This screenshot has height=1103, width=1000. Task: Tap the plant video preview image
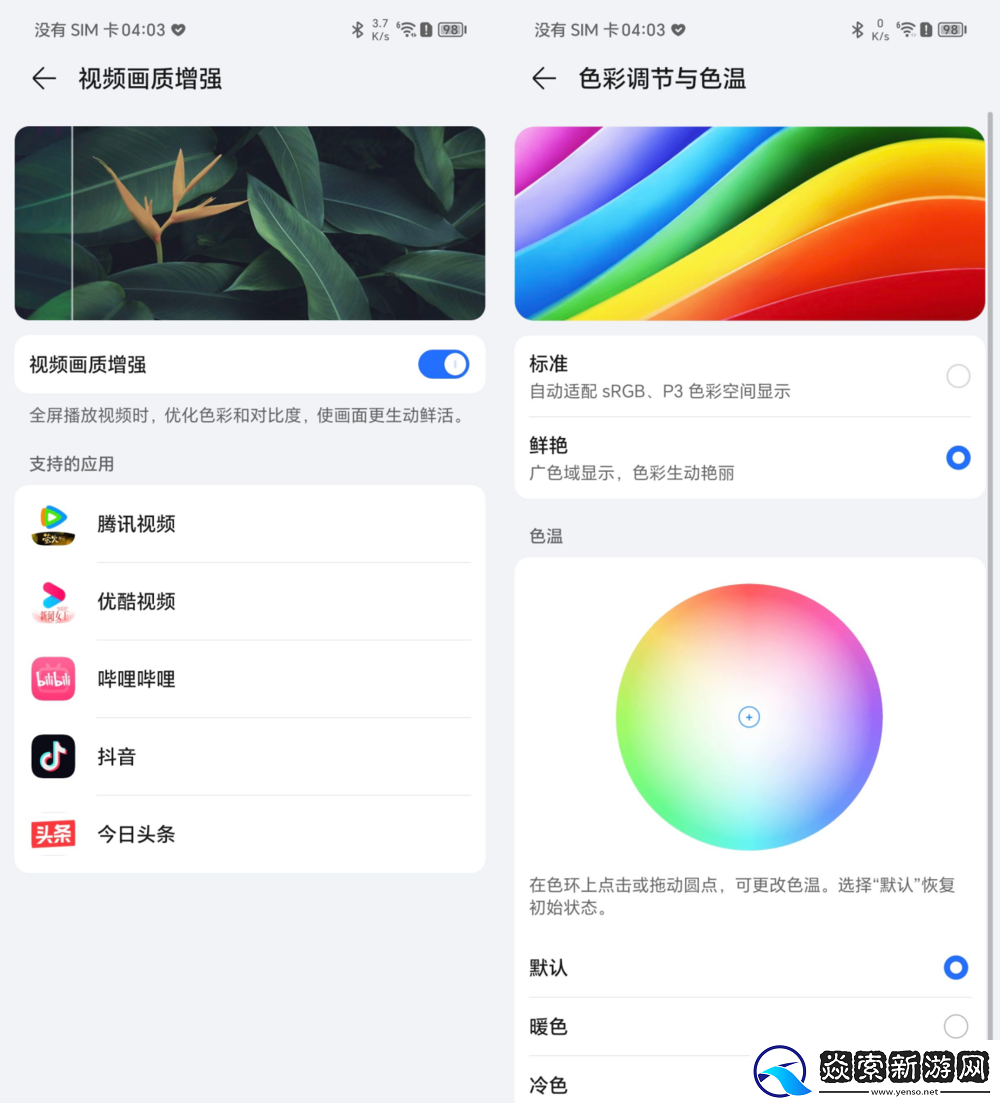pos(250,223)
